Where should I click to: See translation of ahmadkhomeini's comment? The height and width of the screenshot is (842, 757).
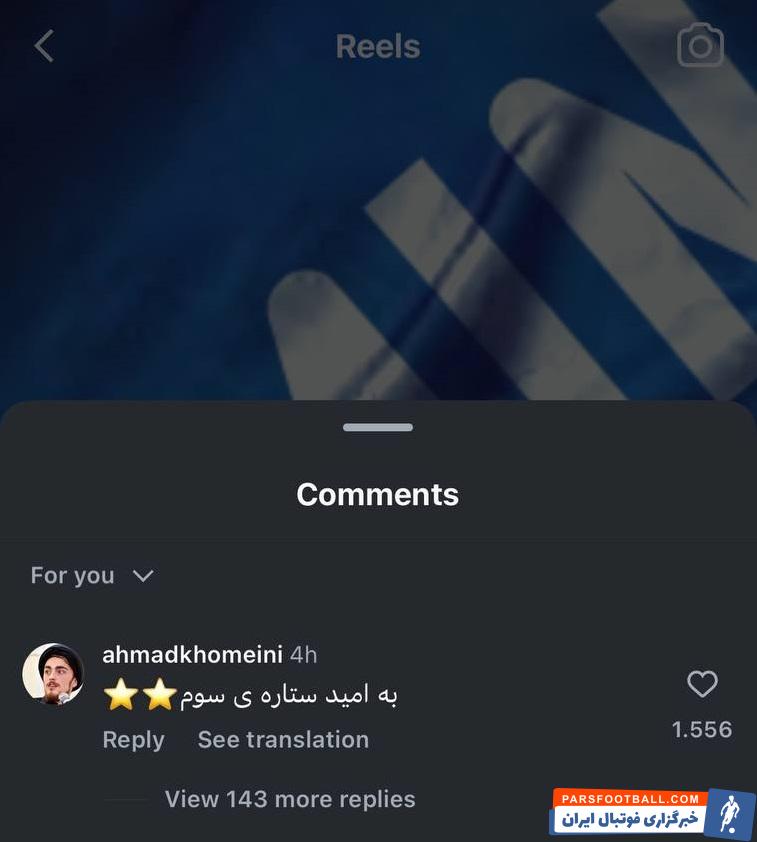pos(283,740)
